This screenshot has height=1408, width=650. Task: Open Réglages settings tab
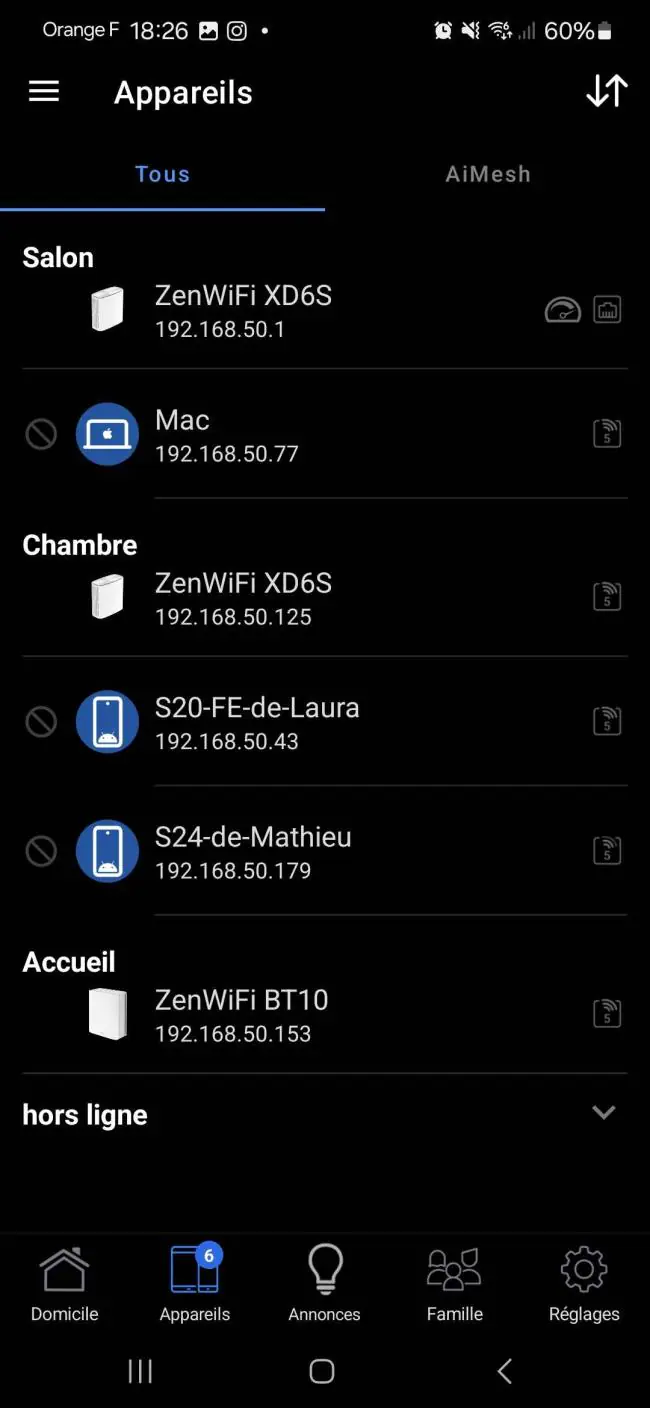[584, 1284]
